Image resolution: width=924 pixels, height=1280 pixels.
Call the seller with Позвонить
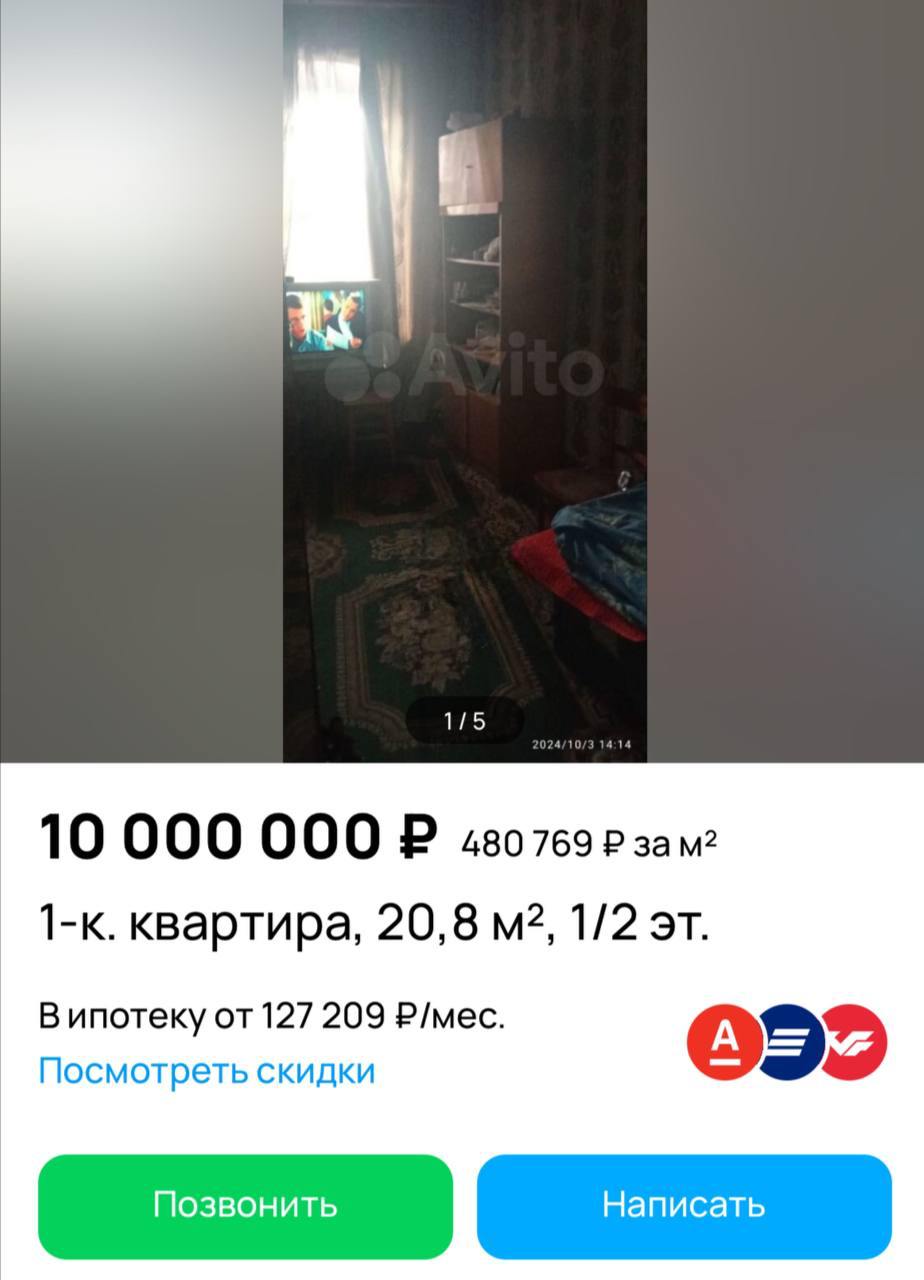pos(245,1205)
